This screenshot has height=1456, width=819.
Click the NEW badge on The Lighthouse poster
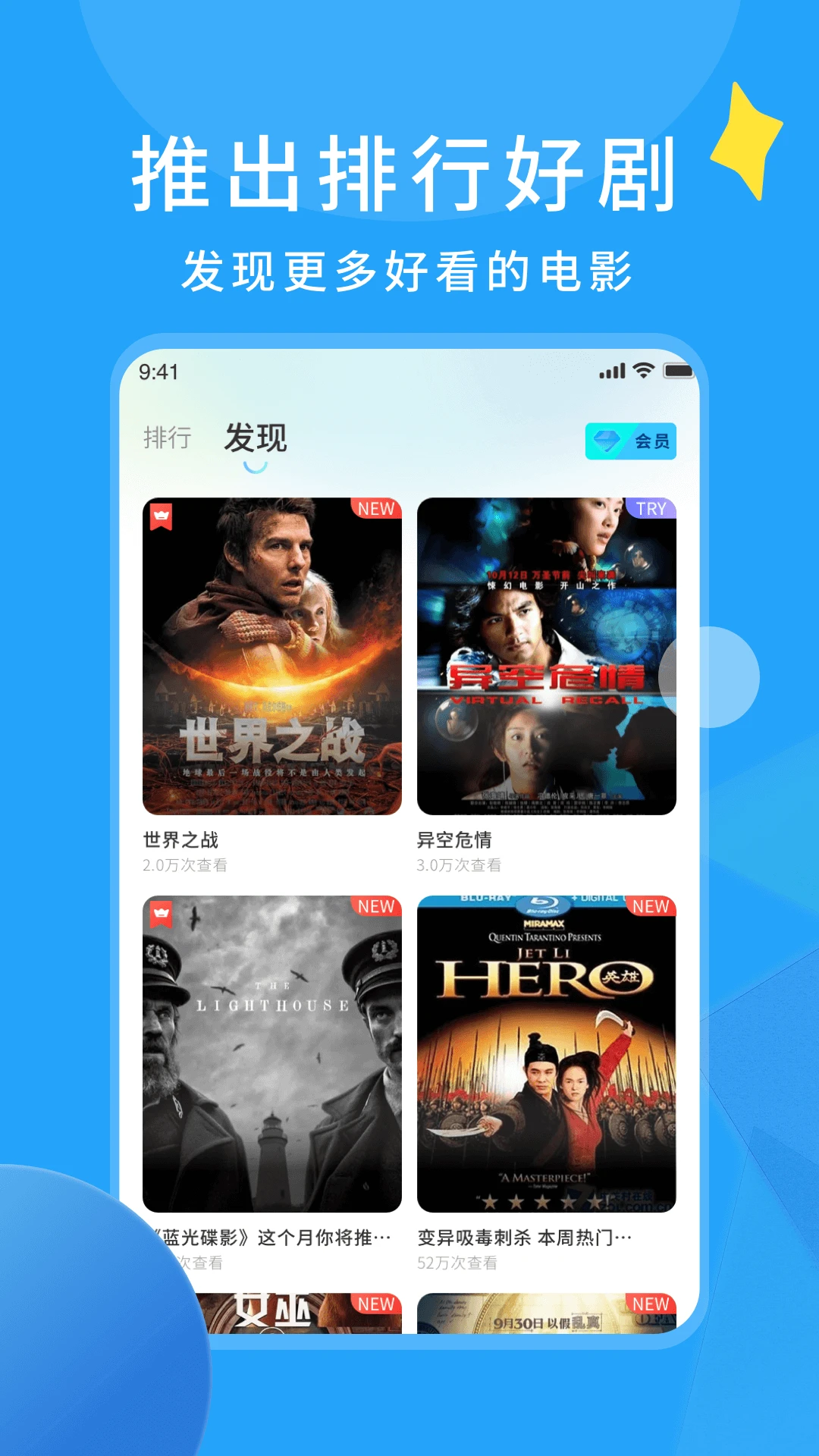[x=376, y=905]
